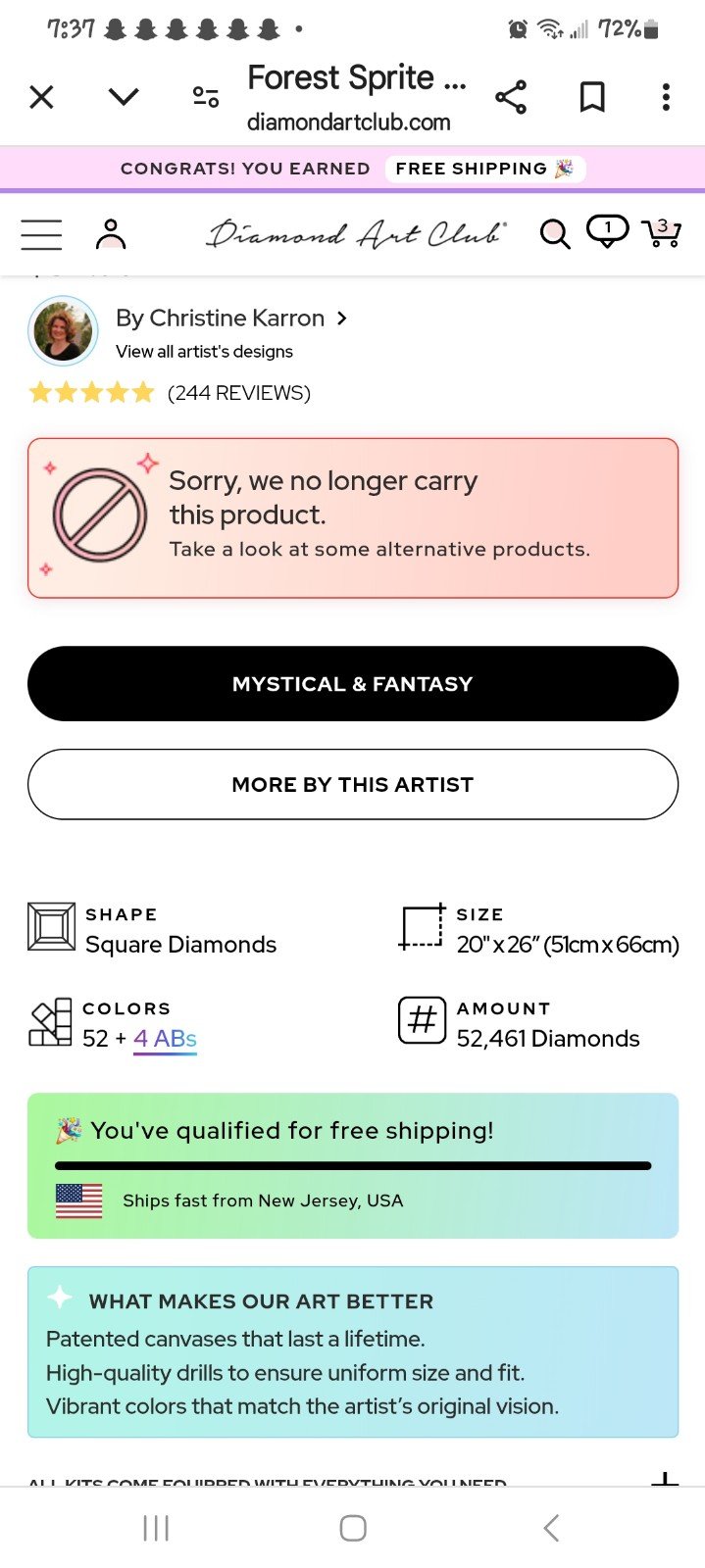Open site settings next to the page title

pyautogui.click(x=206, y=97)
